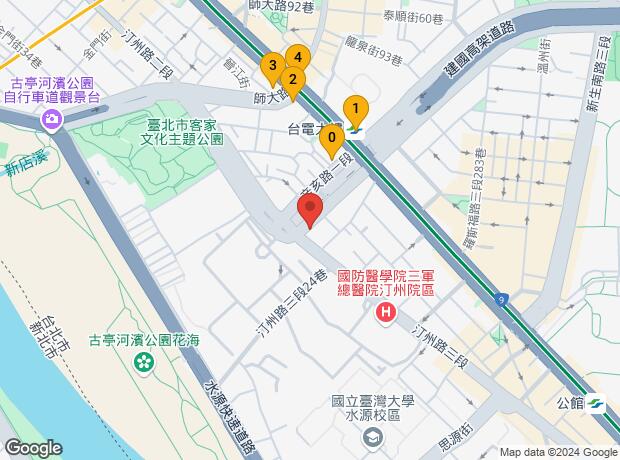
Task: Open the orange marker numbered 4
Action: [x=295, y=59]
